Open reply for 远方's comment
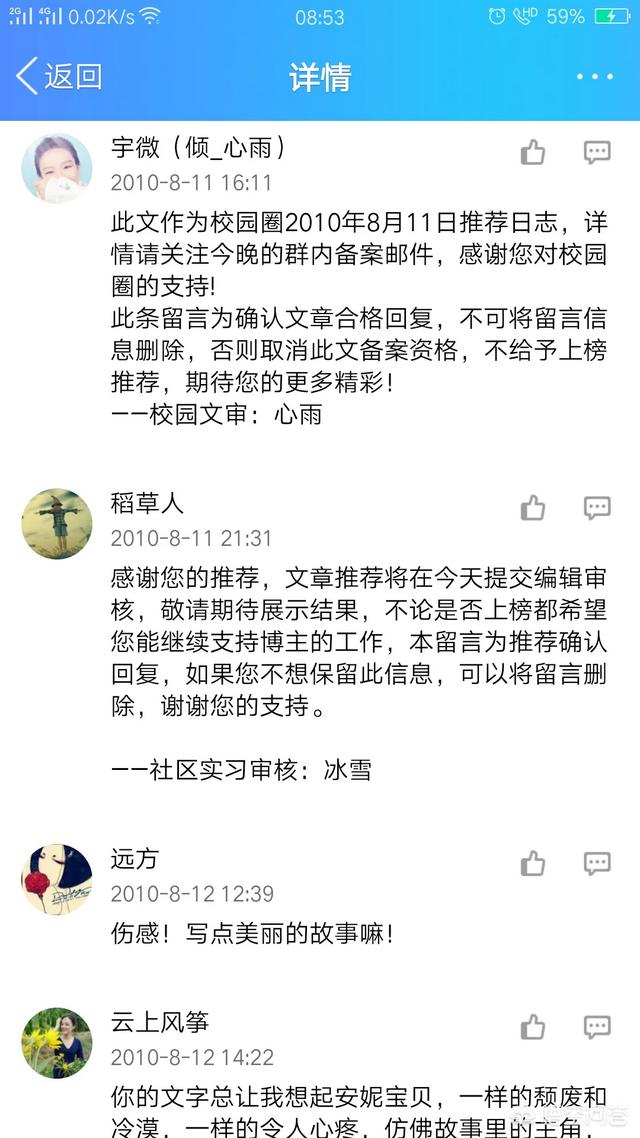This screenshot has width=640, height=1138. pyautogui.click(x=597, y=863)
